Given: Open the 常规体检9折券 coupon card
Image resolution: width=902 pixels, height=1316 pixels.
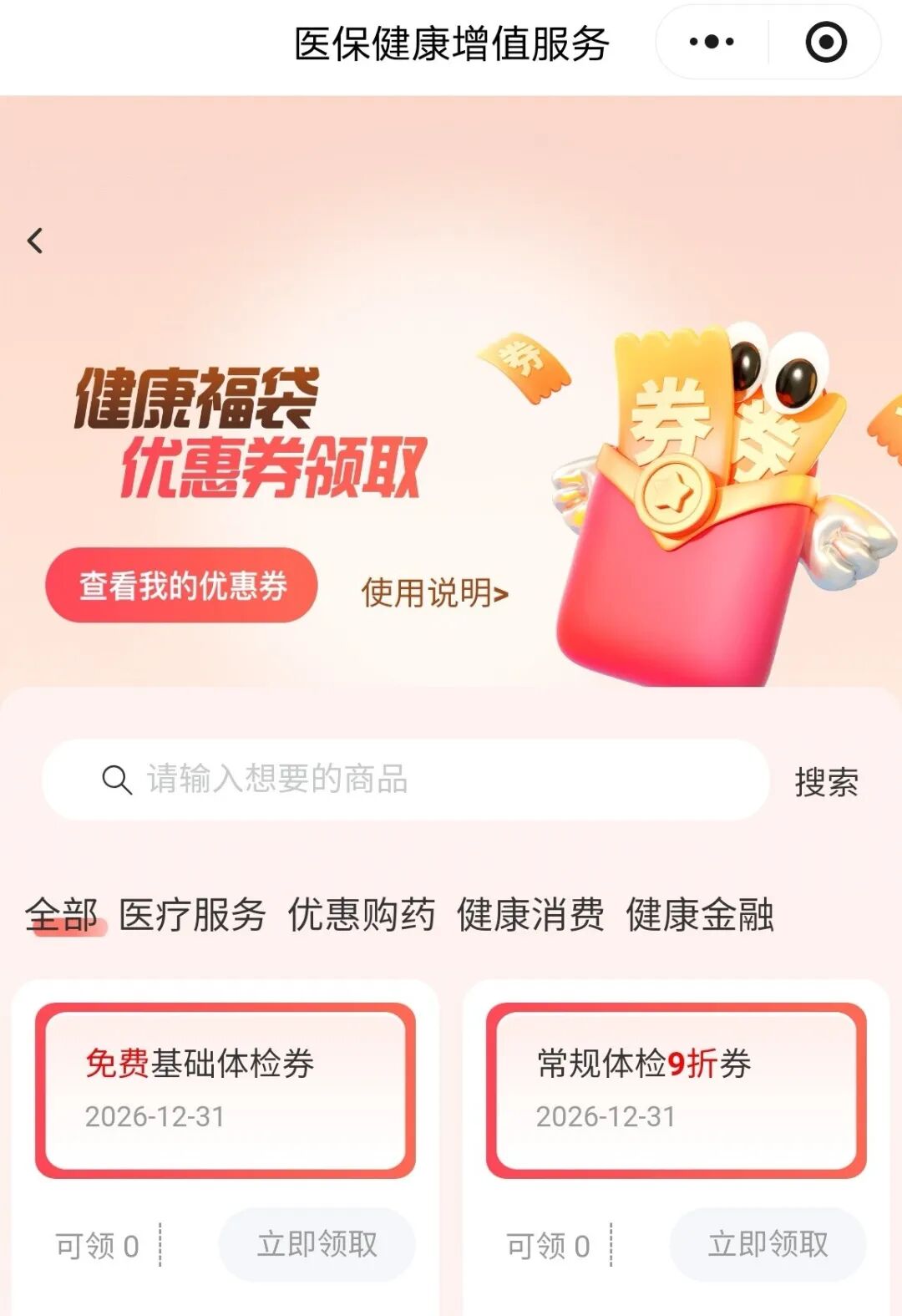Looking at the screenshot, I should tap(676, 1090).
